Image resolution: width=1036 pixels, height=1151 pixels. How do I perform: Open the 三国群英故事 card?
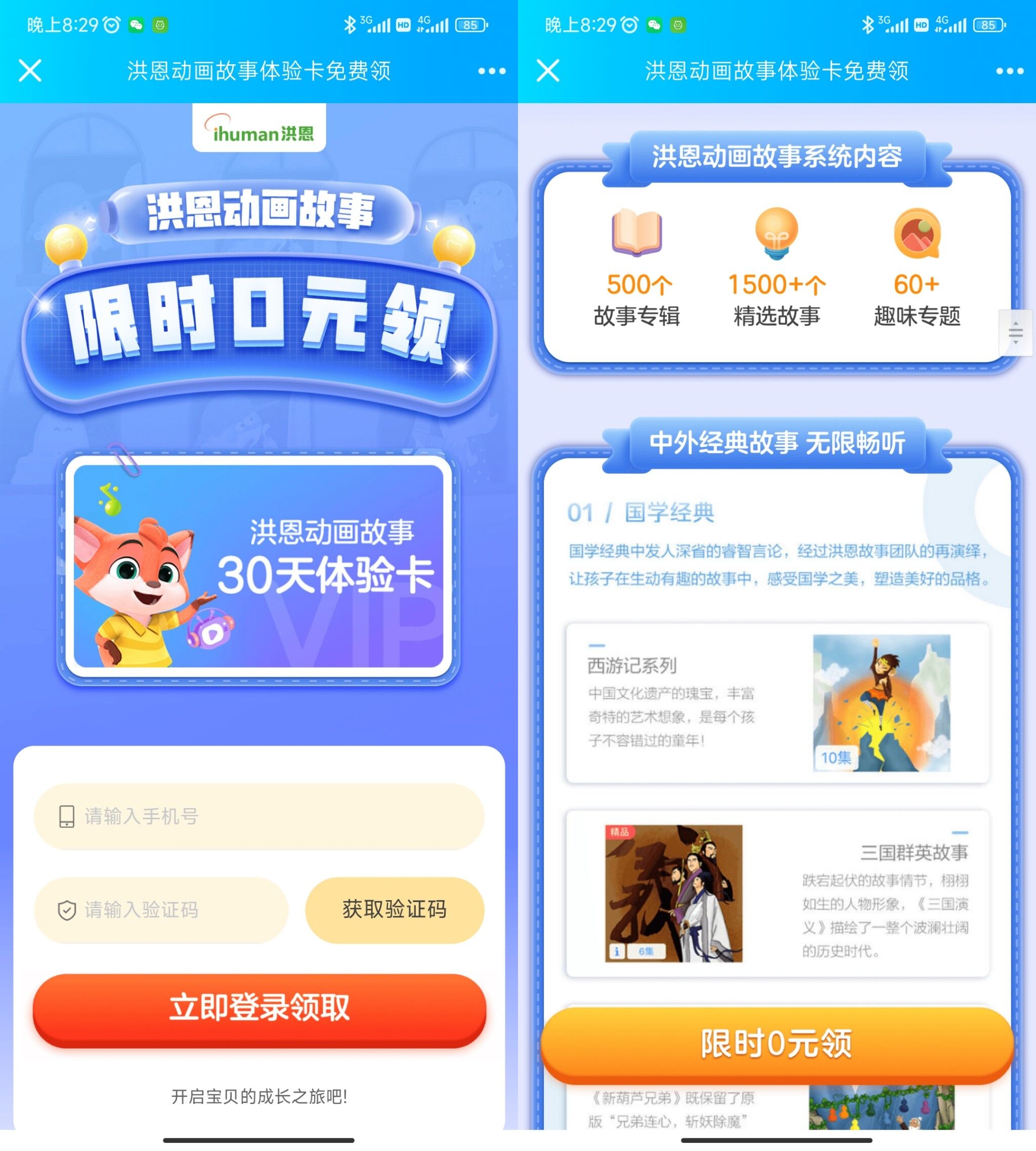[x=776, y=893]
